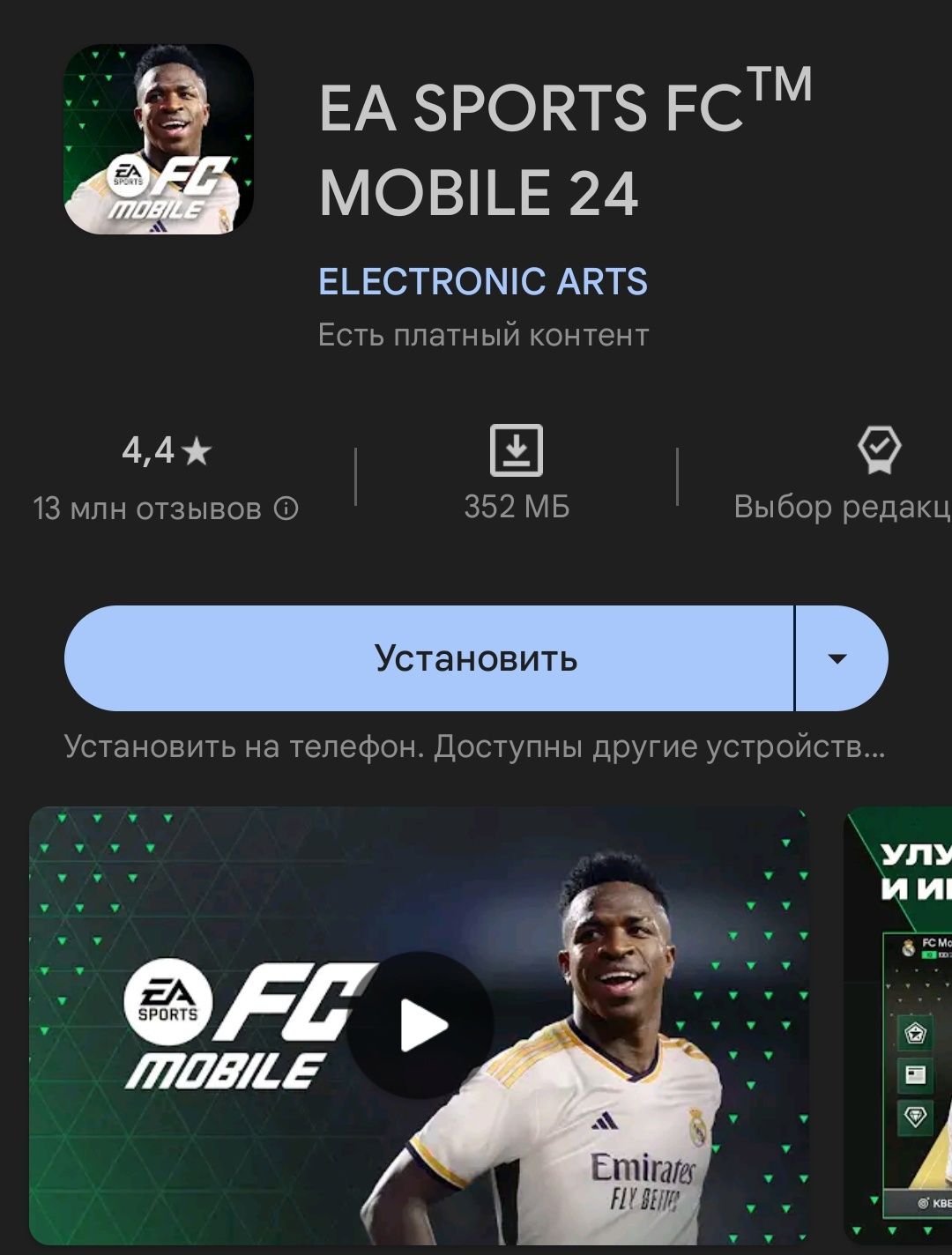952x1255 pixels.
Task: Open the ELECTRONIC ARTS developer page
Action: coord(482,282)
